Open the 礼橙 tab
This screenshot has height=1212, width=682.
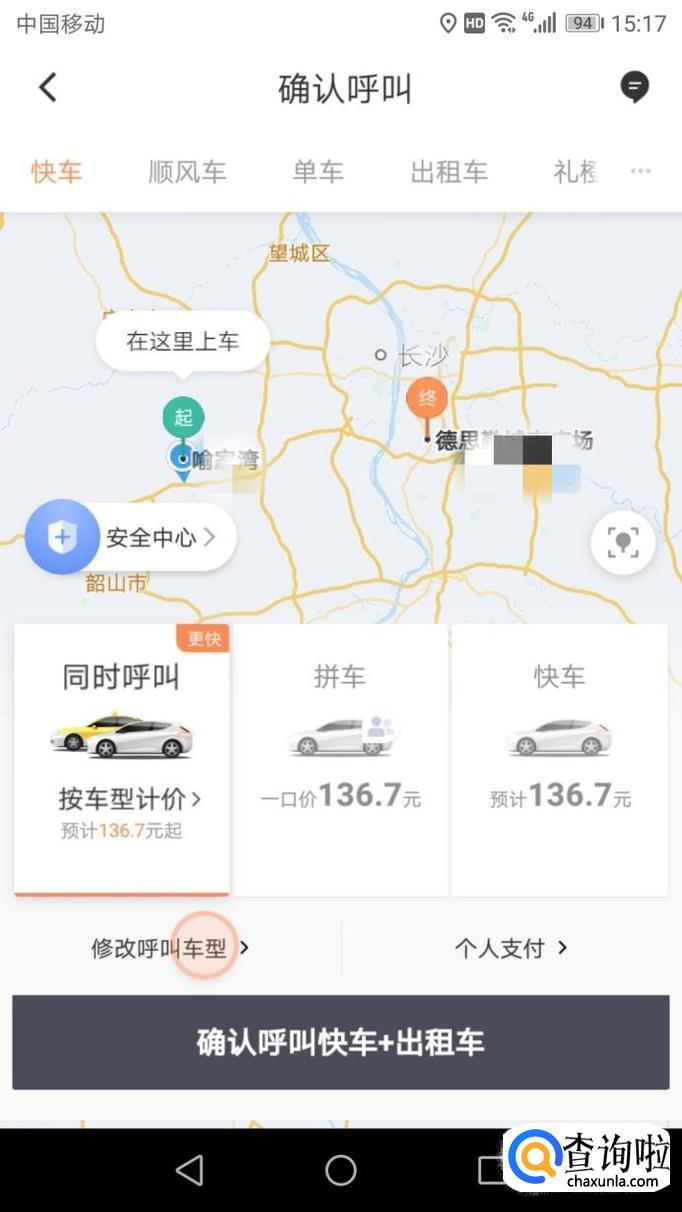(575, 172)
